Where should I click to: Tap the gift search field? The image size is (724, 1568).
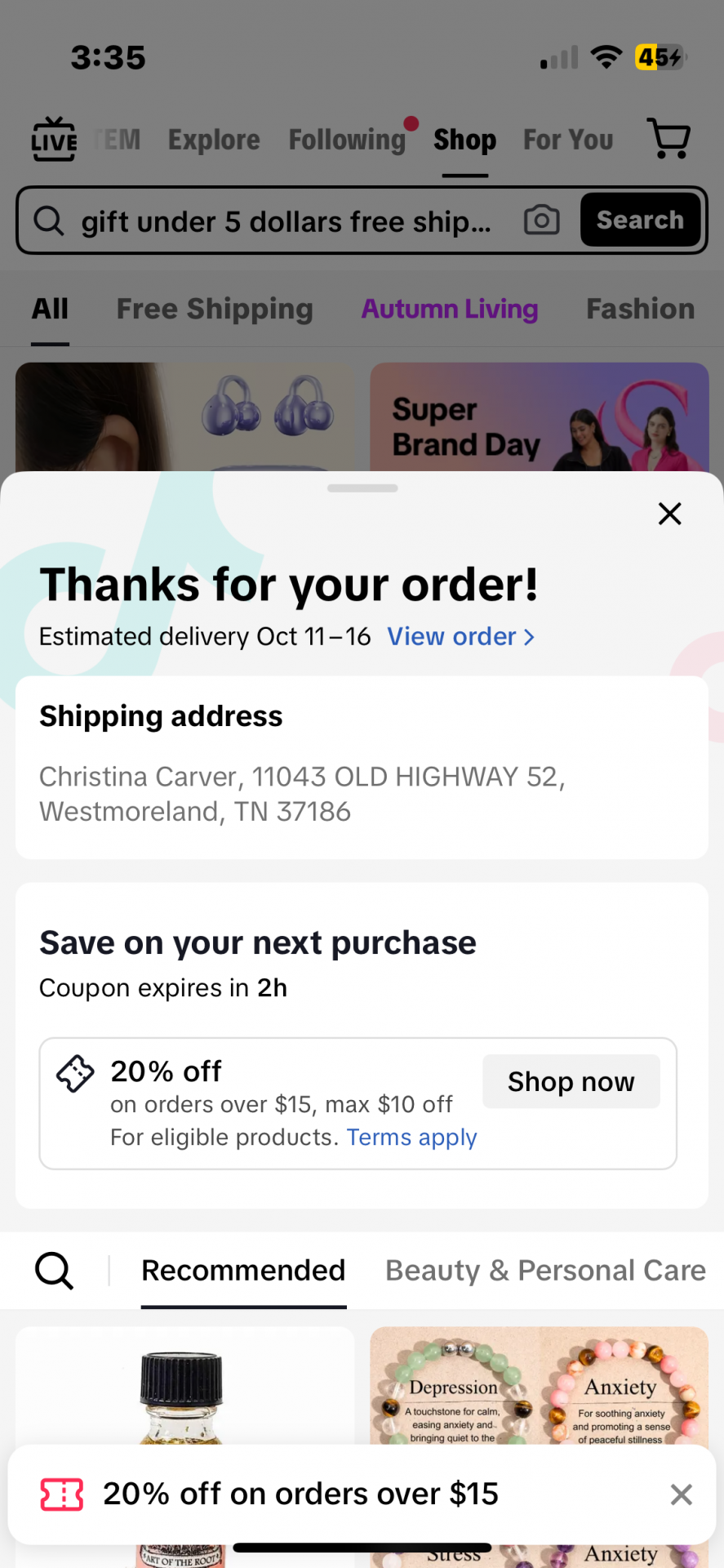click(286, 221)
